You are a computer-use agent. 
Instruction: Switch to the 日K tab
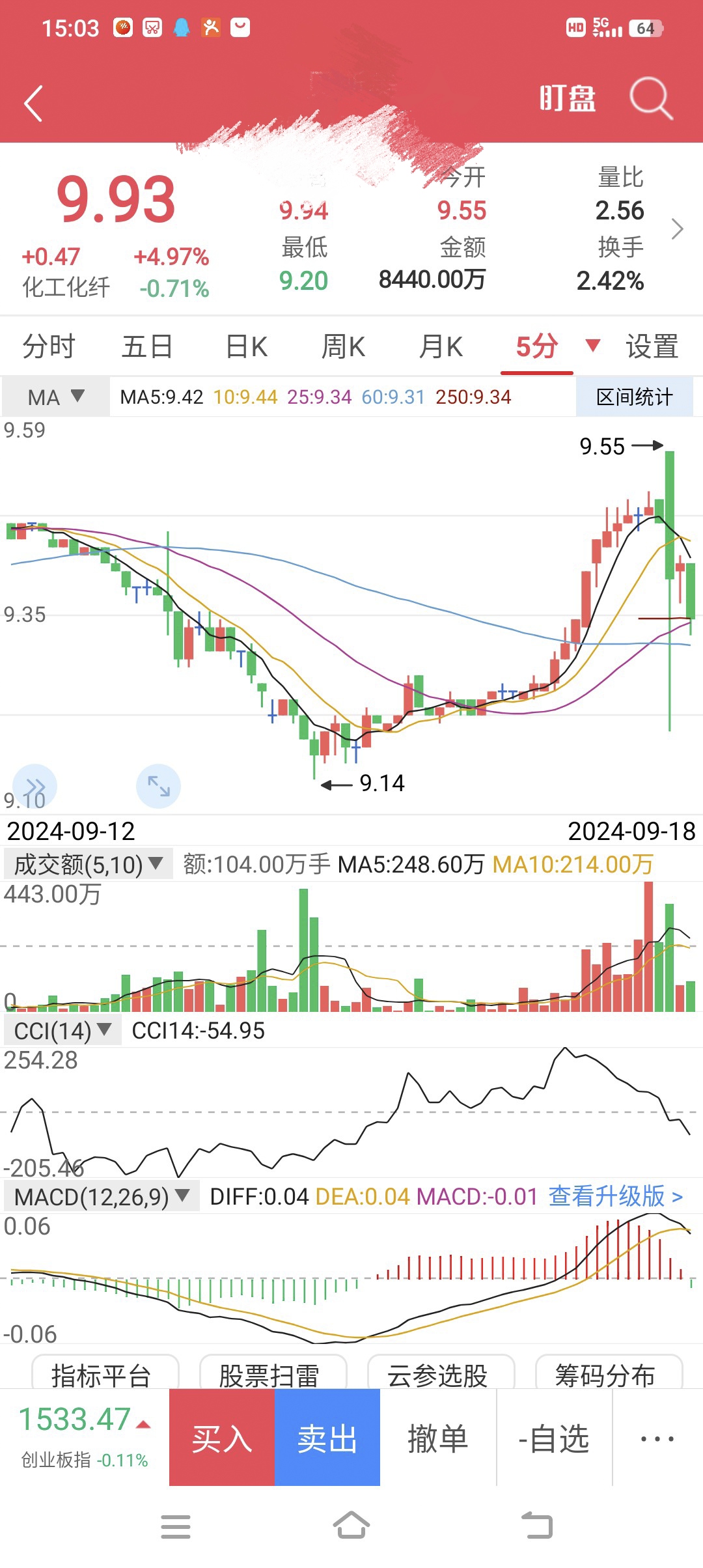(x=245, y=346)
